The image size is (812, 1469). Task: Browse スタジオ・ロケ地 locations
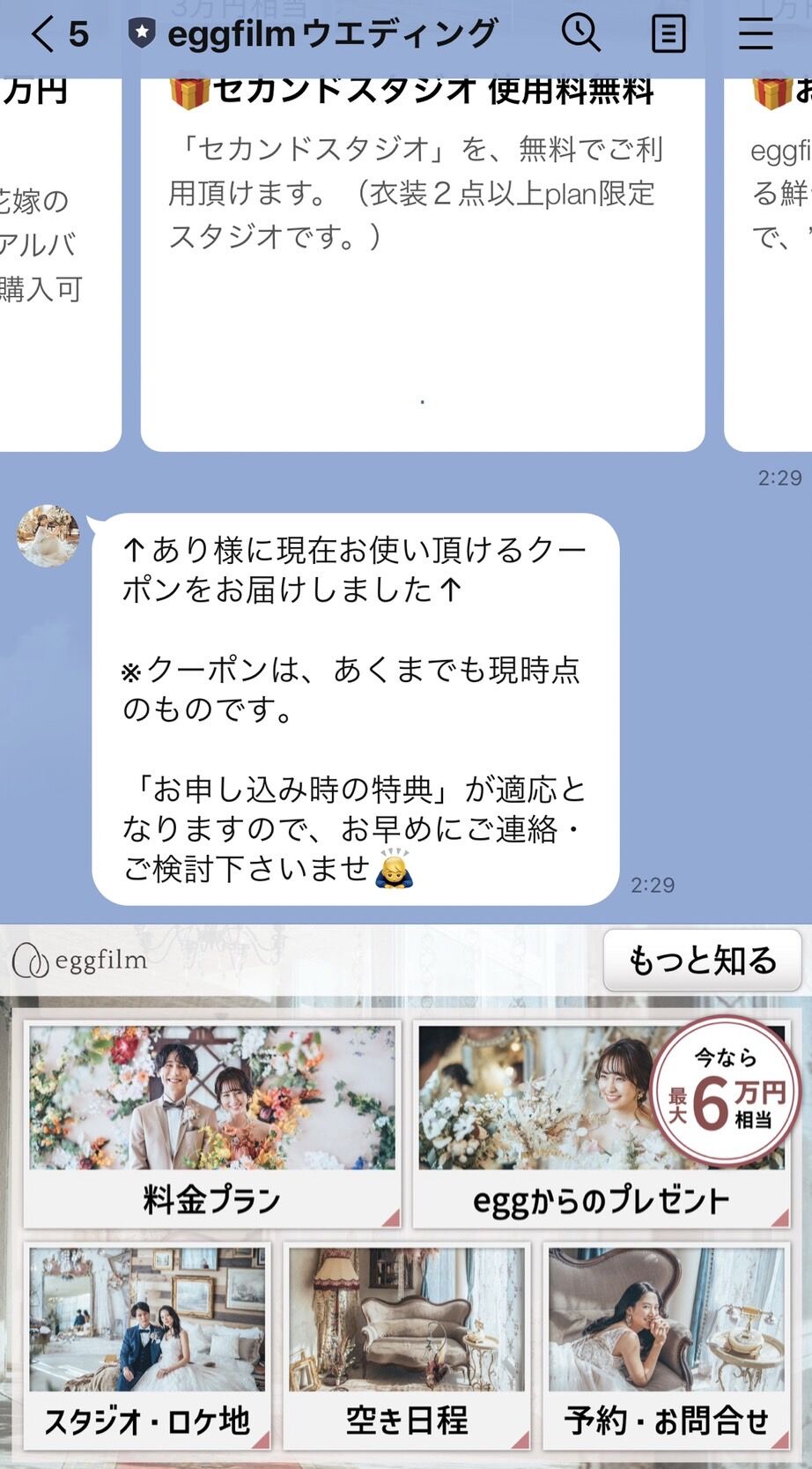[147, 1345]
